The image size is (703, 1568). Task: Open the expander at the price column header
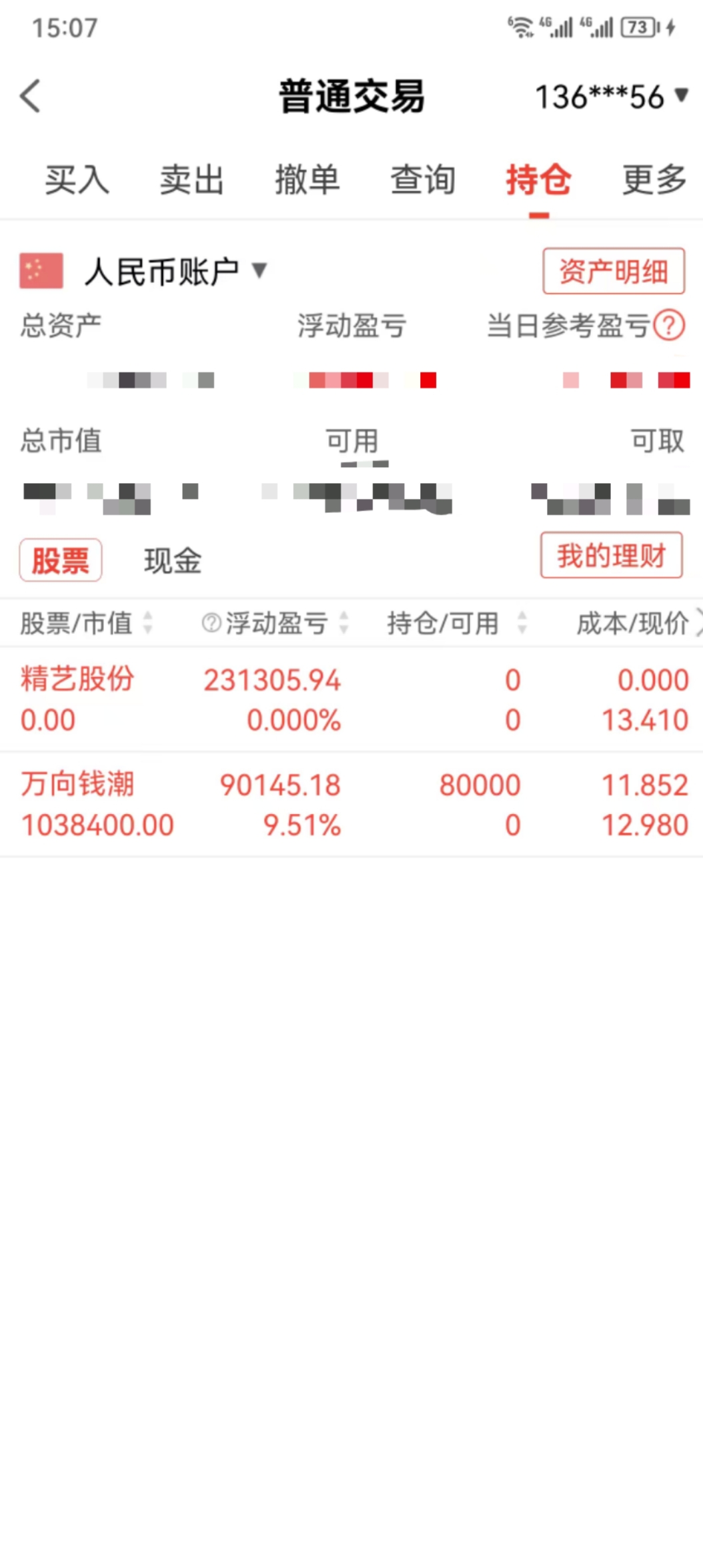coord(698,623)
